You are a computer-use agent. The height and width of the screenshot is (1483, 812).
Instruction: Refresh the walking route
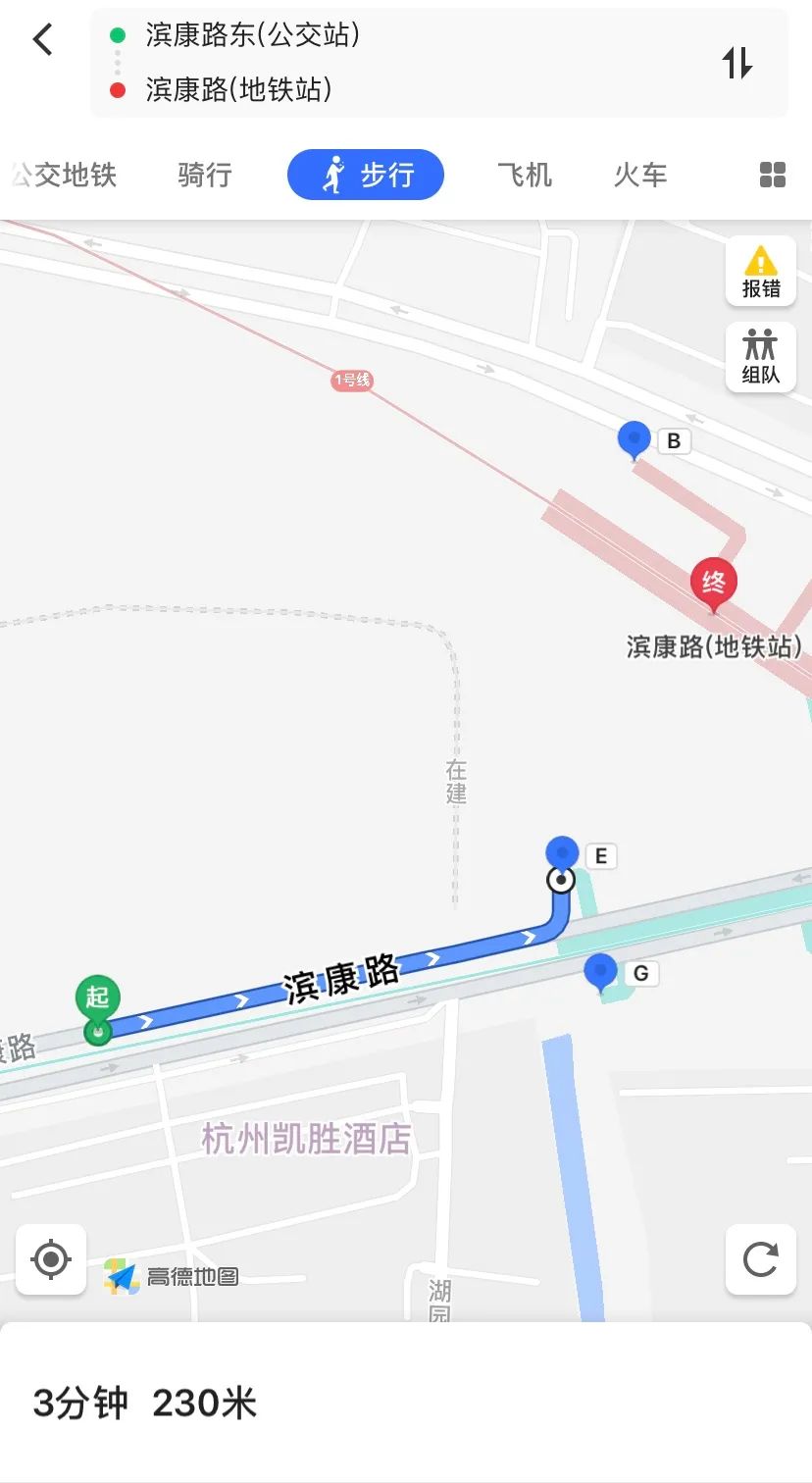[761, 1259]
